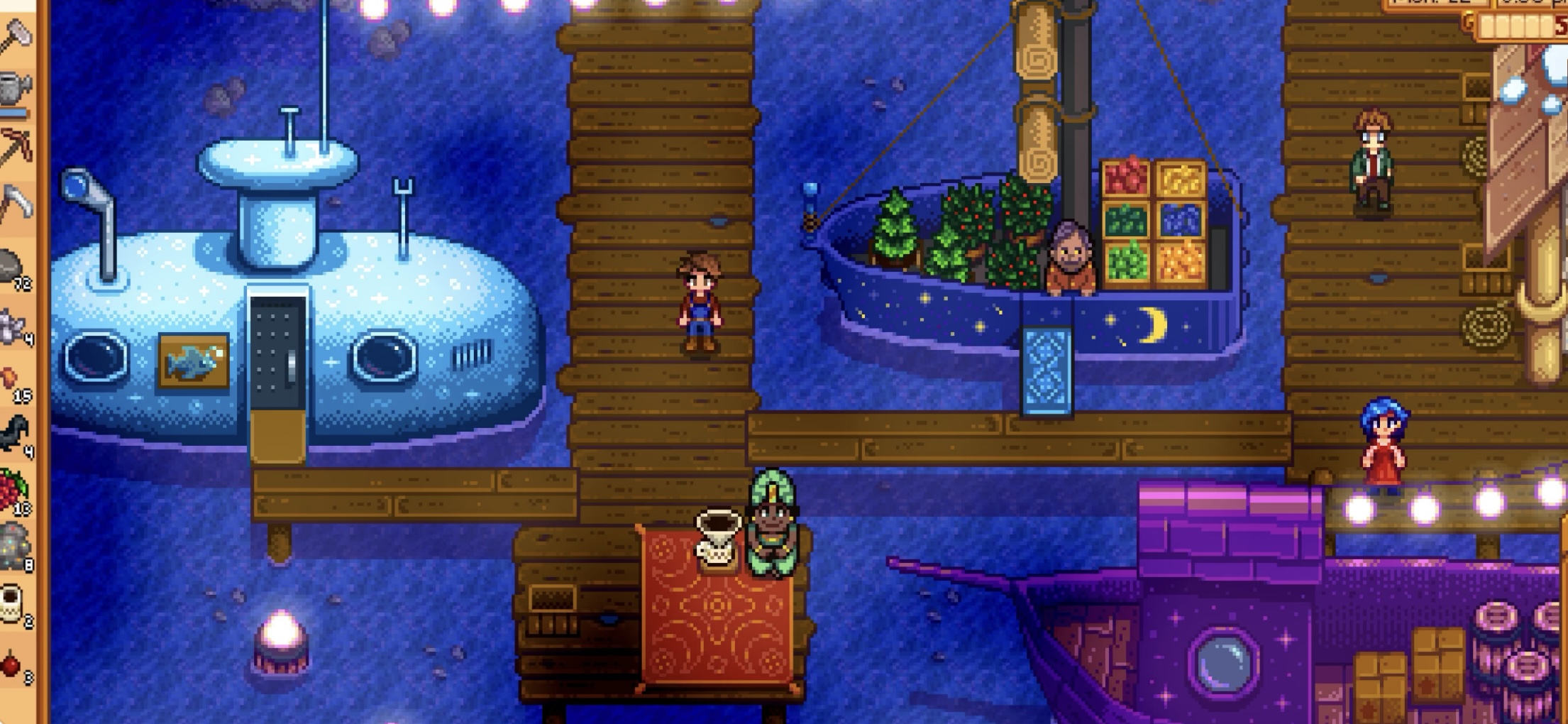The image size is (1568, 724).
Task: Enter the submarine through its door
Action: pyautogui.click(x=277, y=355)
